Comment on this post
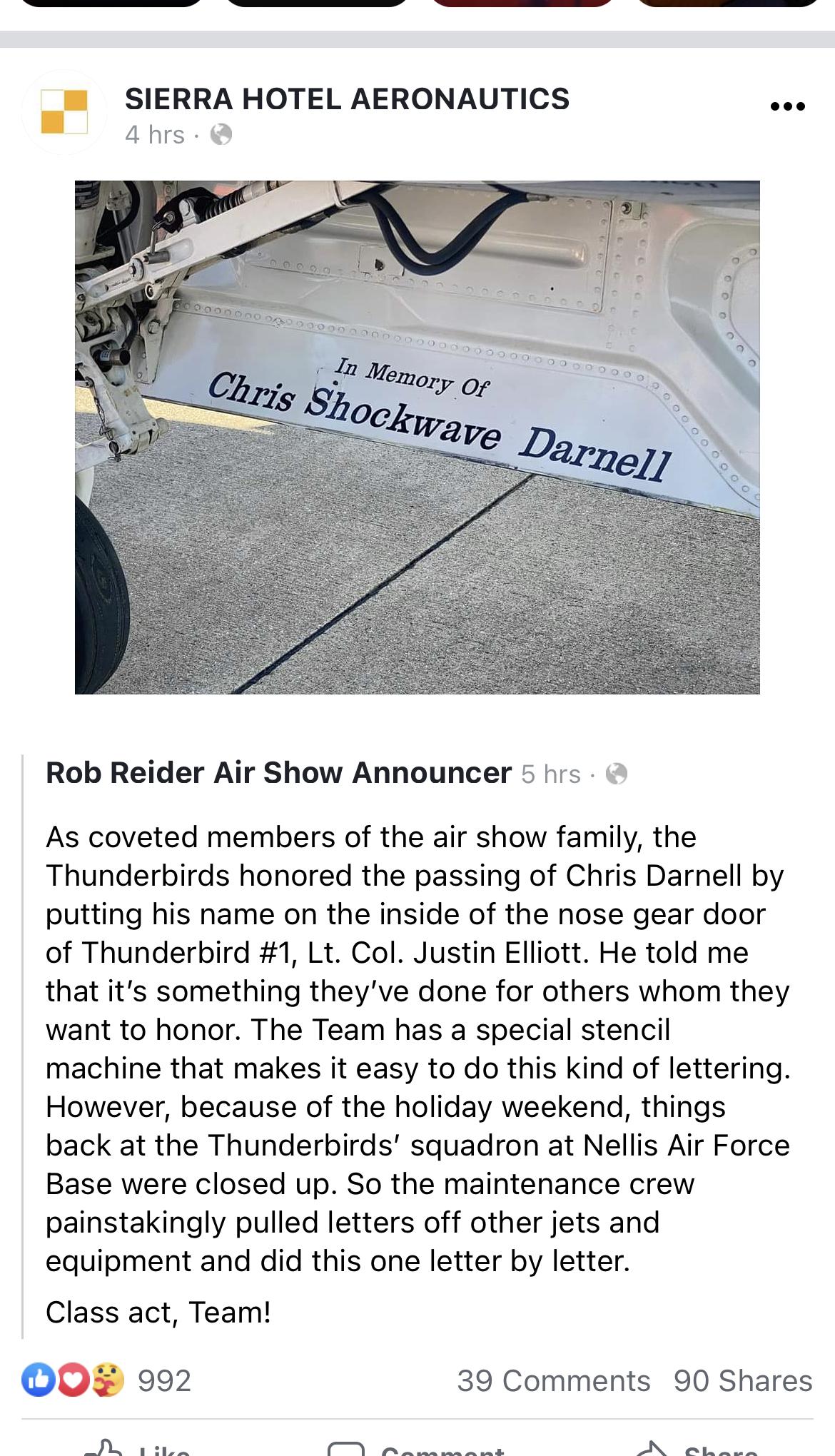Viewport: 835px width, 1456px height. pyautogui.click(x=416, y=1447)
